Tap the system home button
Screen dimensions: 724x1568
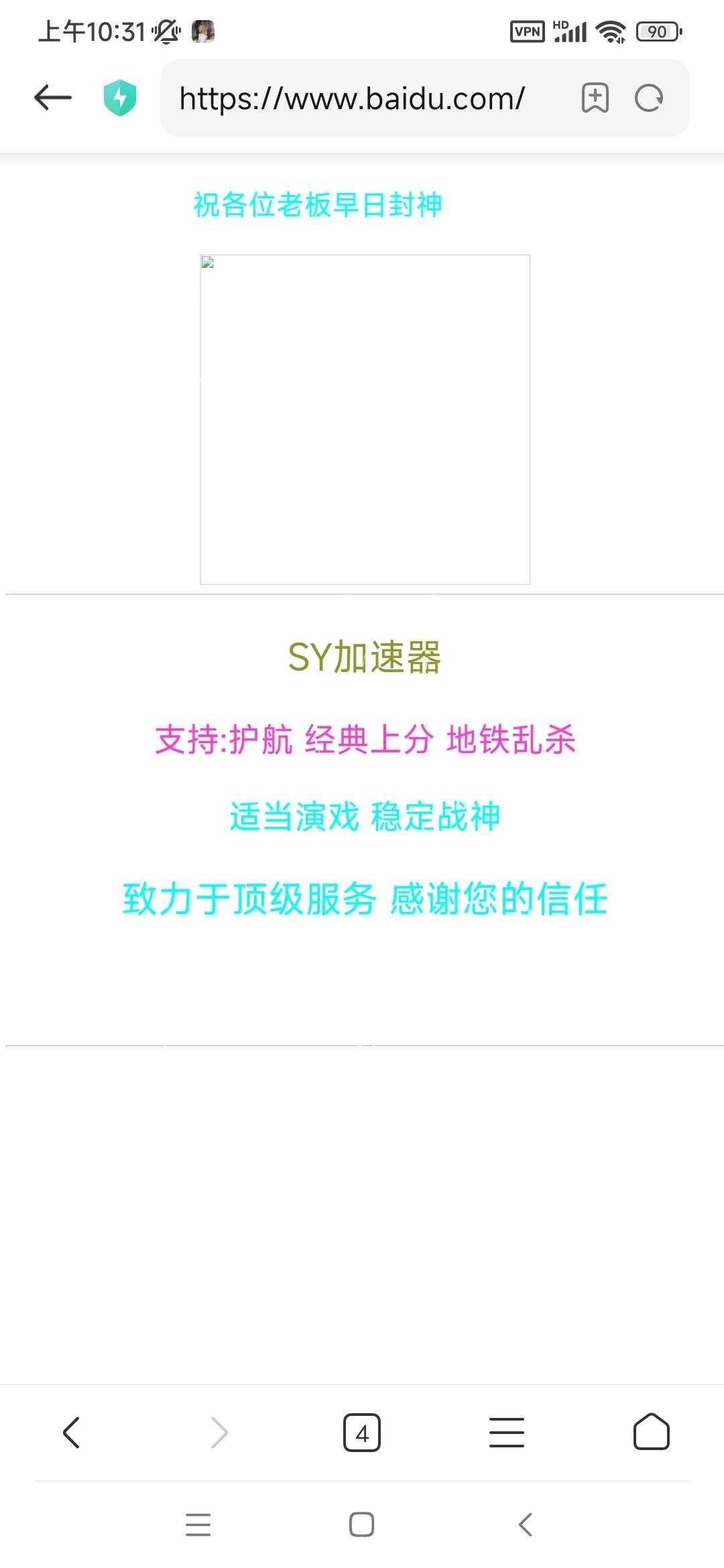pyautogui.click(x=361, y=1524)
